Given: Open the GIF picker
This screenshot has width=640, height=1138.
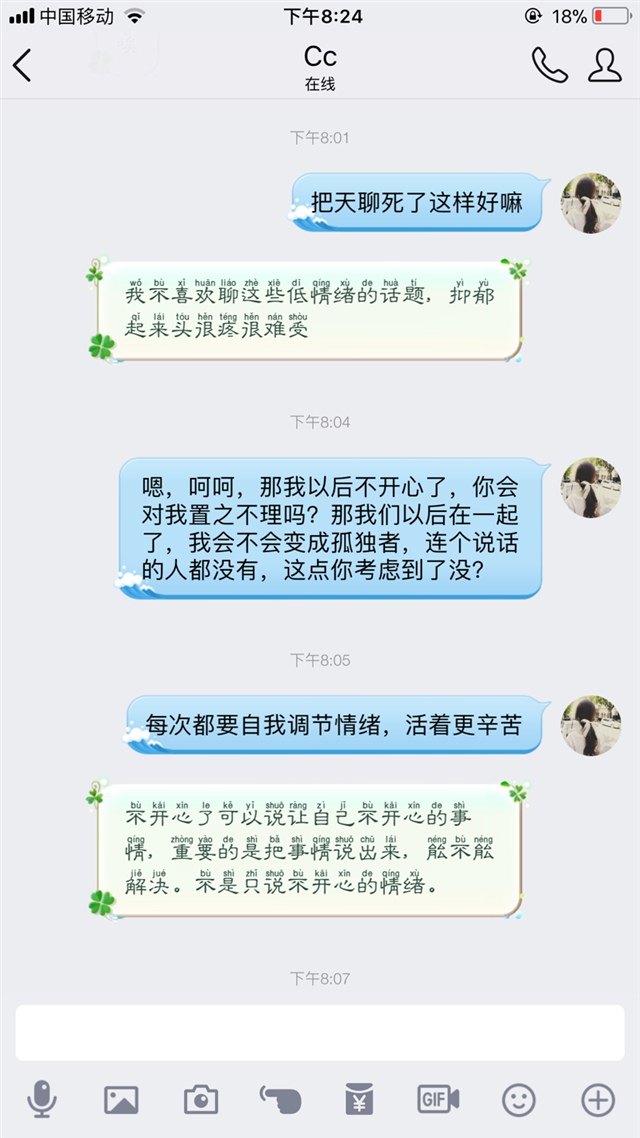Looking at the screenshot, I should coord(438,1100).
